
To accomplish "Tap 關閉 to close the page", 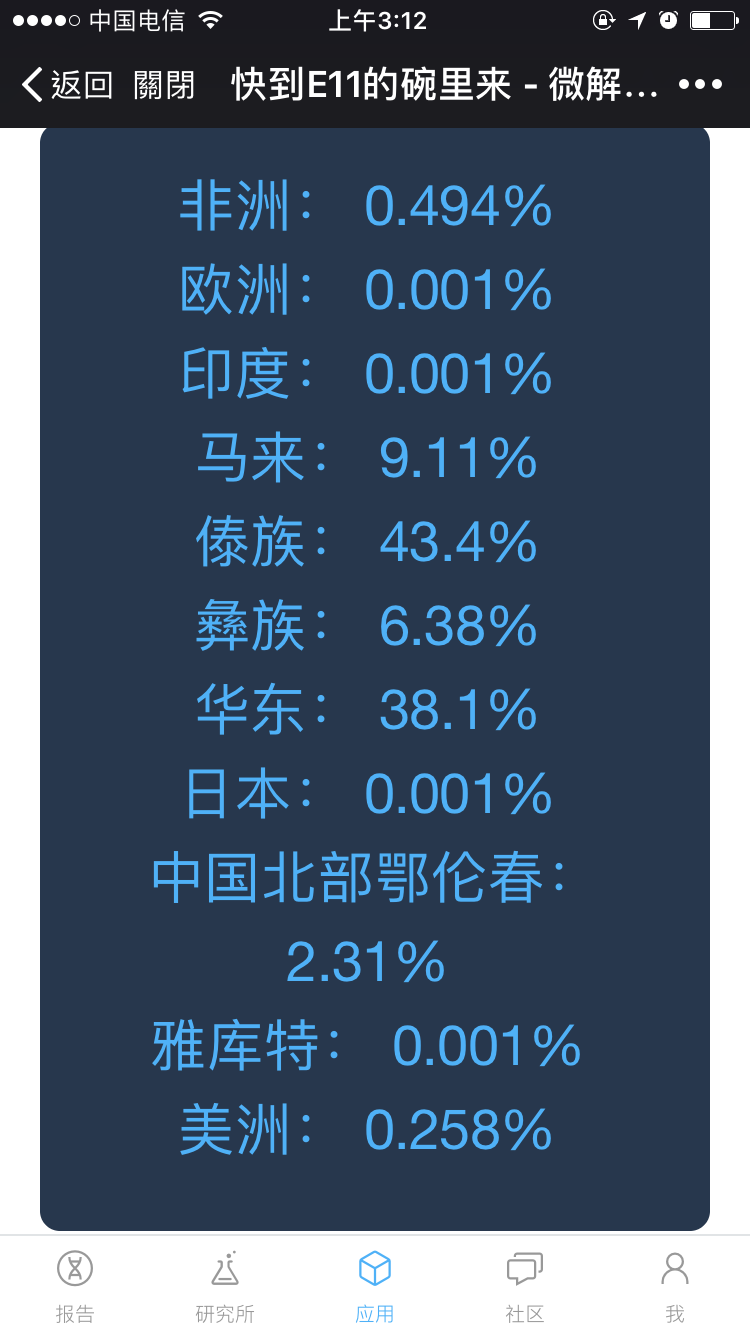I will pos(165,85).
